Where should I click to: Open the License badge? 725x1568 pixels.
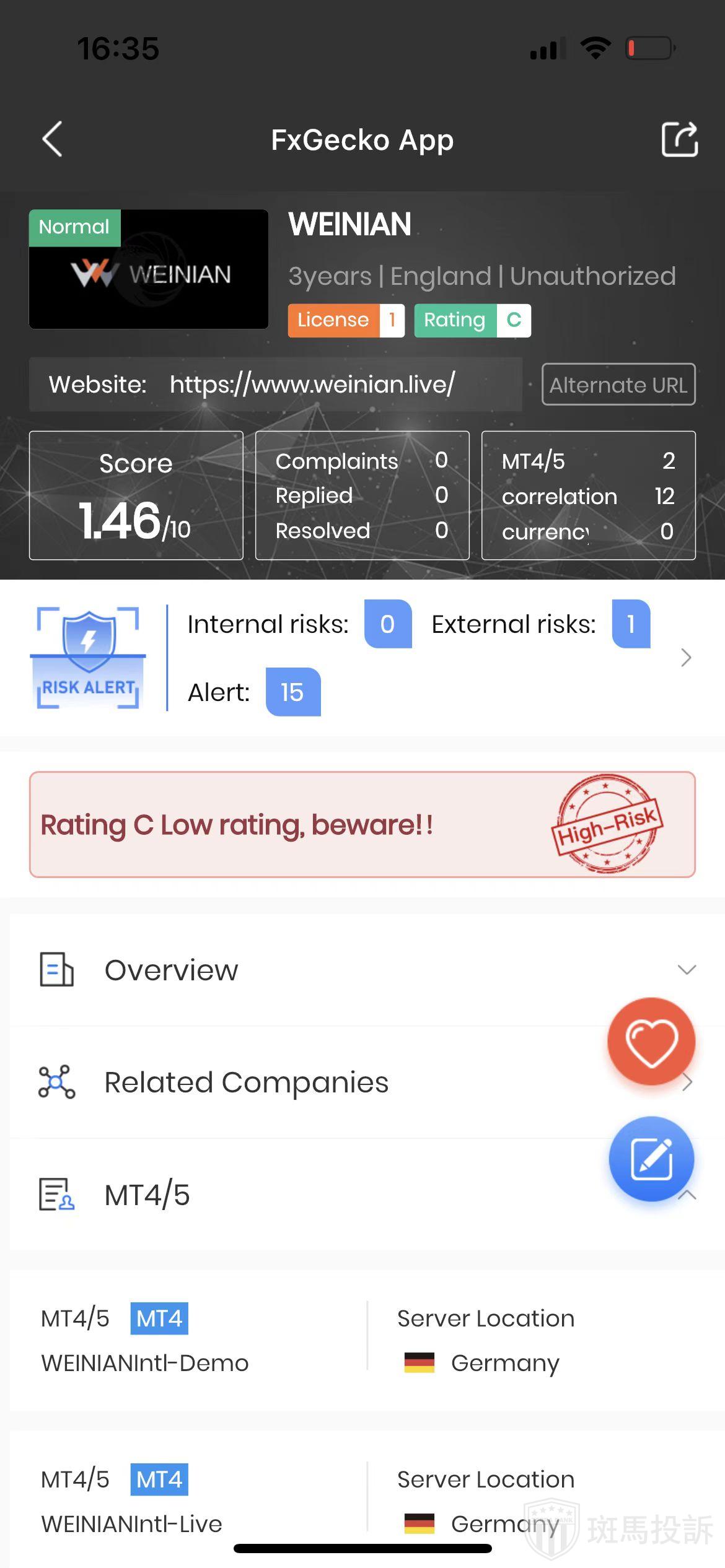(x=346, y=320)
